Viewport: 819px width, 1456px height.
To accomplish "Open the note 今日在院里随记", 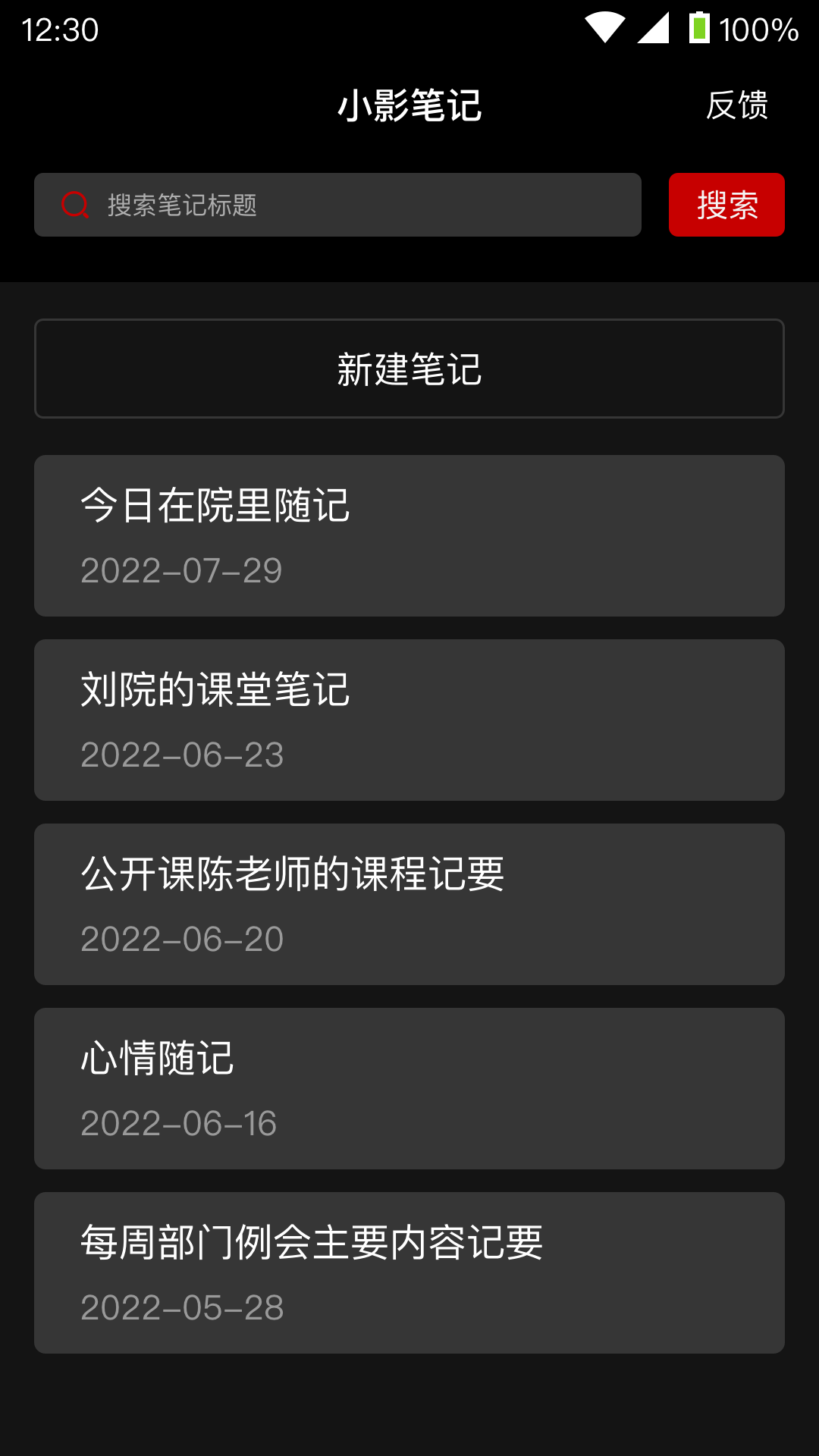I will point(409,535).
